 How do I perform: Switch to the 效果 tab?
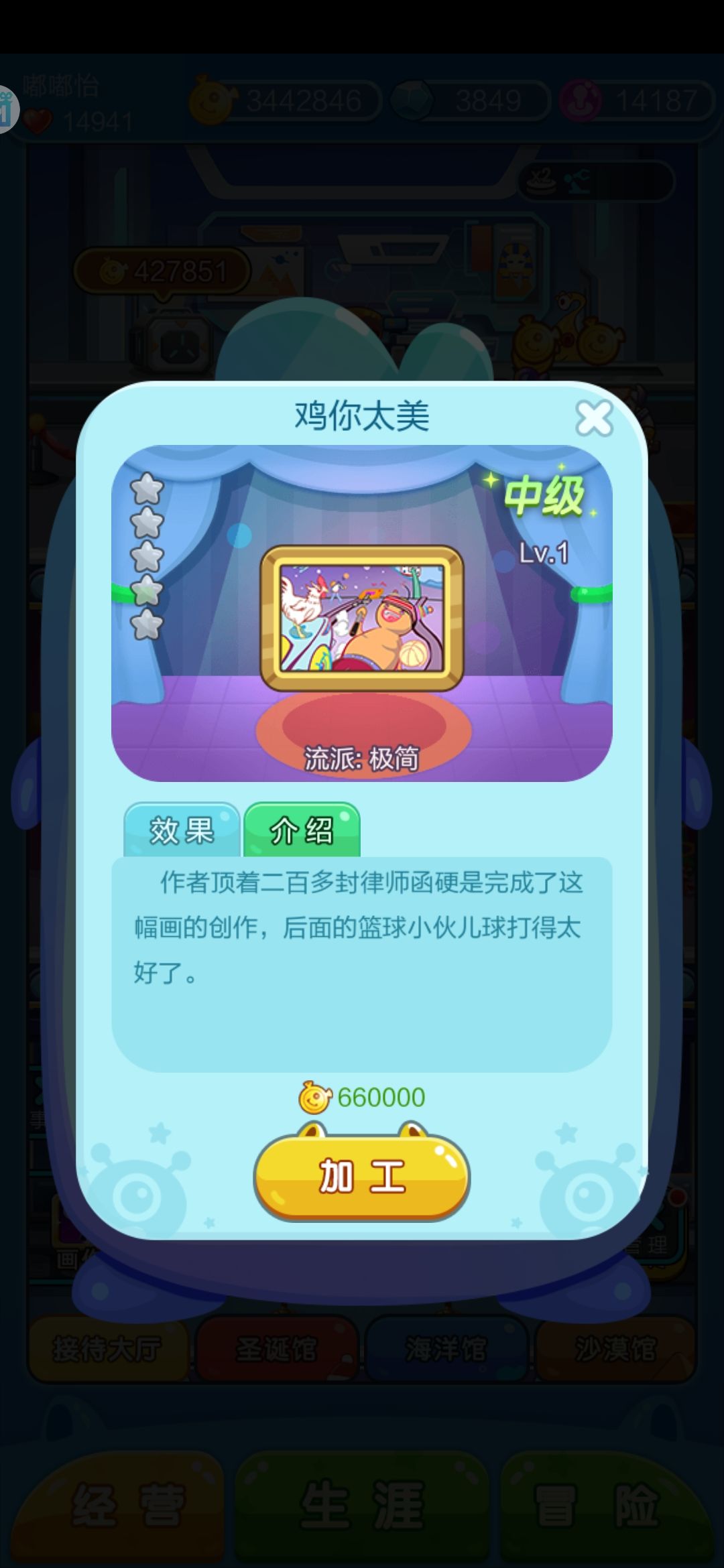click(182, 830)
